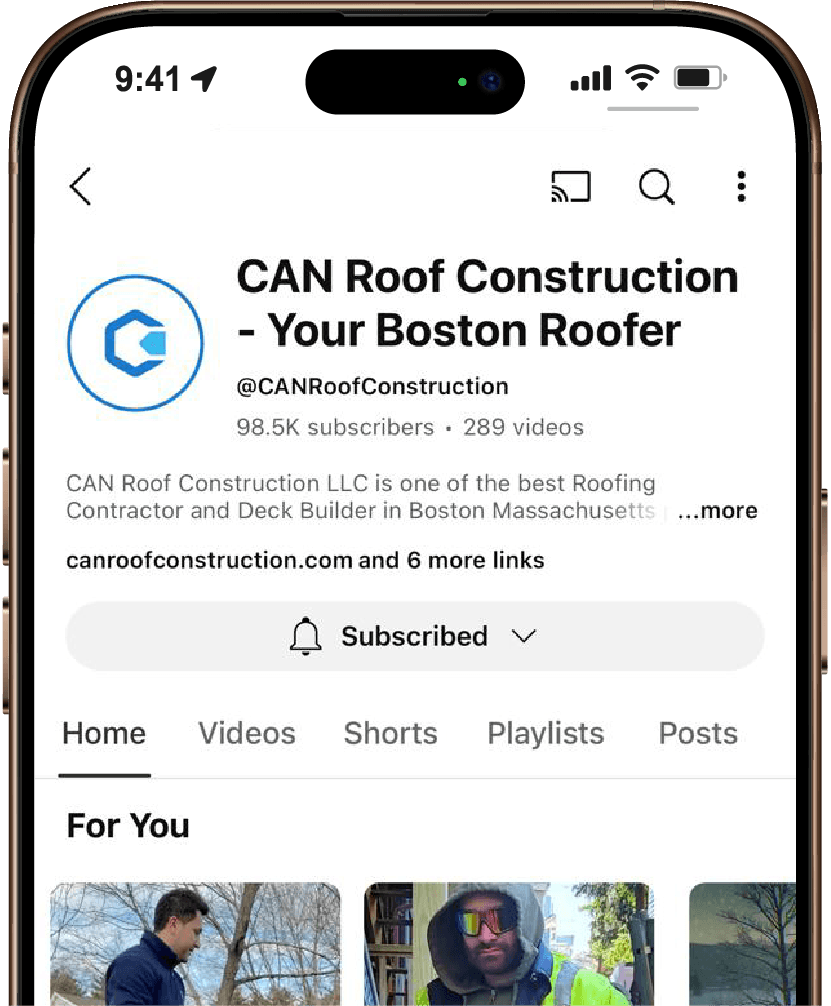Open the Subscribed notification dropdown
This screenshot has width=831, height=1006.
tap(414, 636)
